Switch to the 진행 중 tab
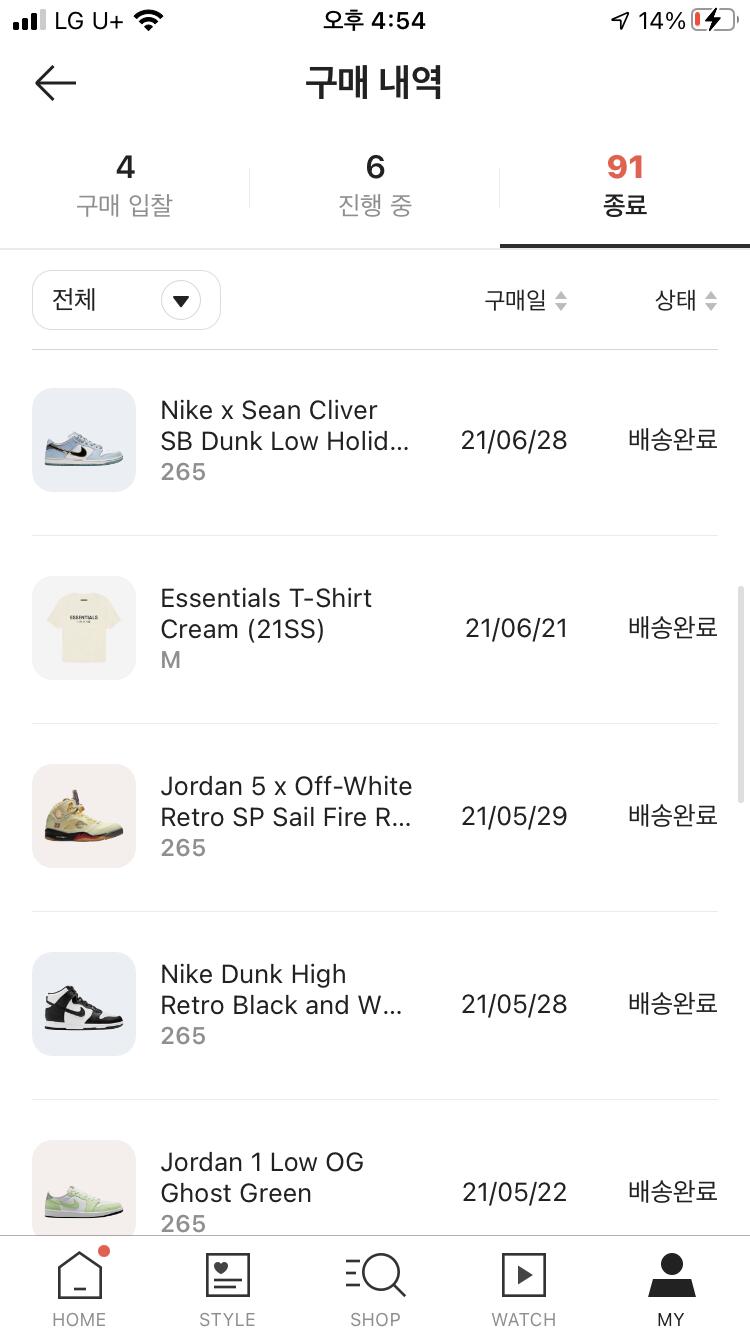The height and width of the screenshot is (1334, 750). coord(375,186)
